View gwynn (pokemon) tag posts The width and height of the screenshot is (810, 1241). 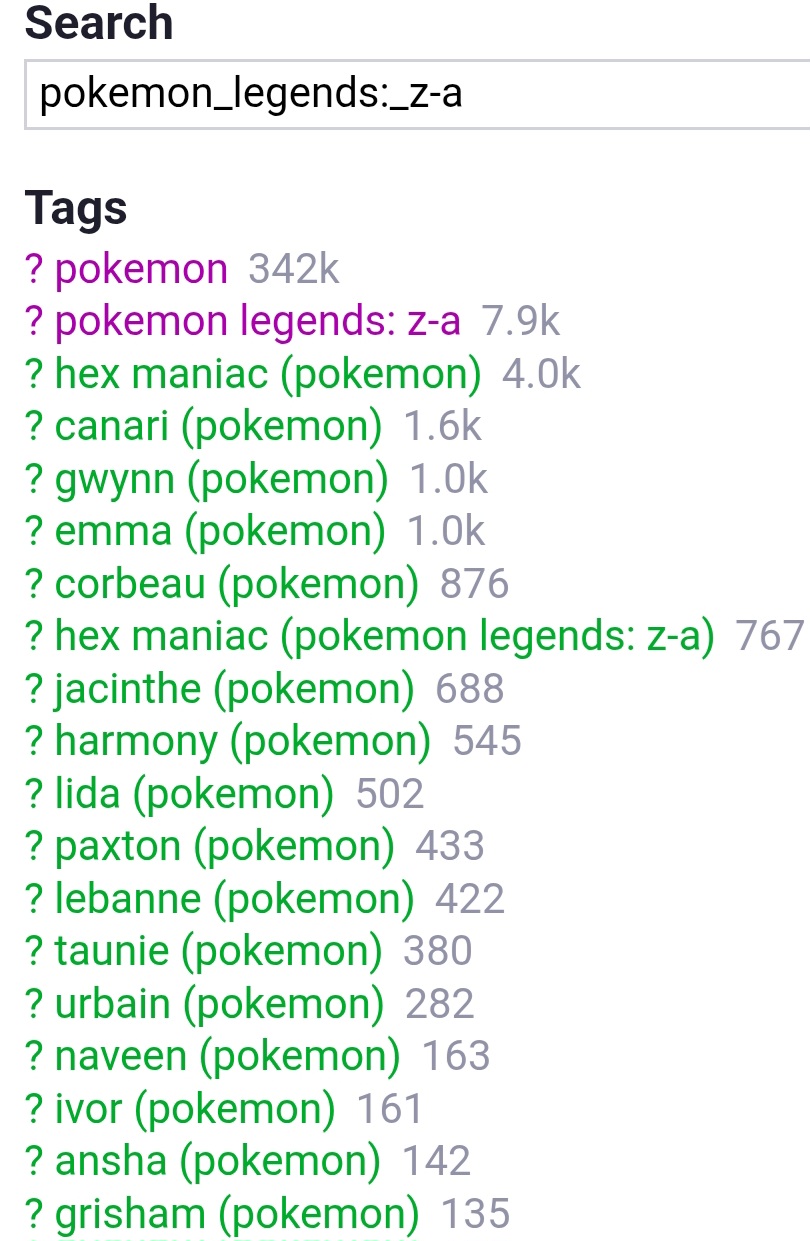coord(221,479)
